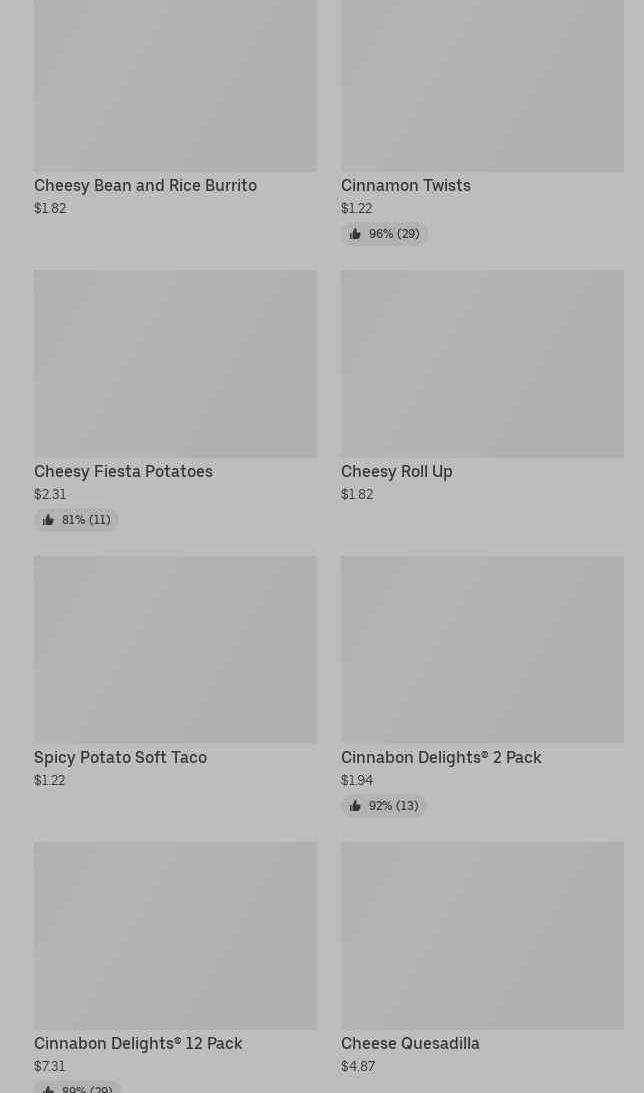Choose the Spicy Potato Soft Taco
The width and height of the screenshot is (644, 1093).
[175, 672]
